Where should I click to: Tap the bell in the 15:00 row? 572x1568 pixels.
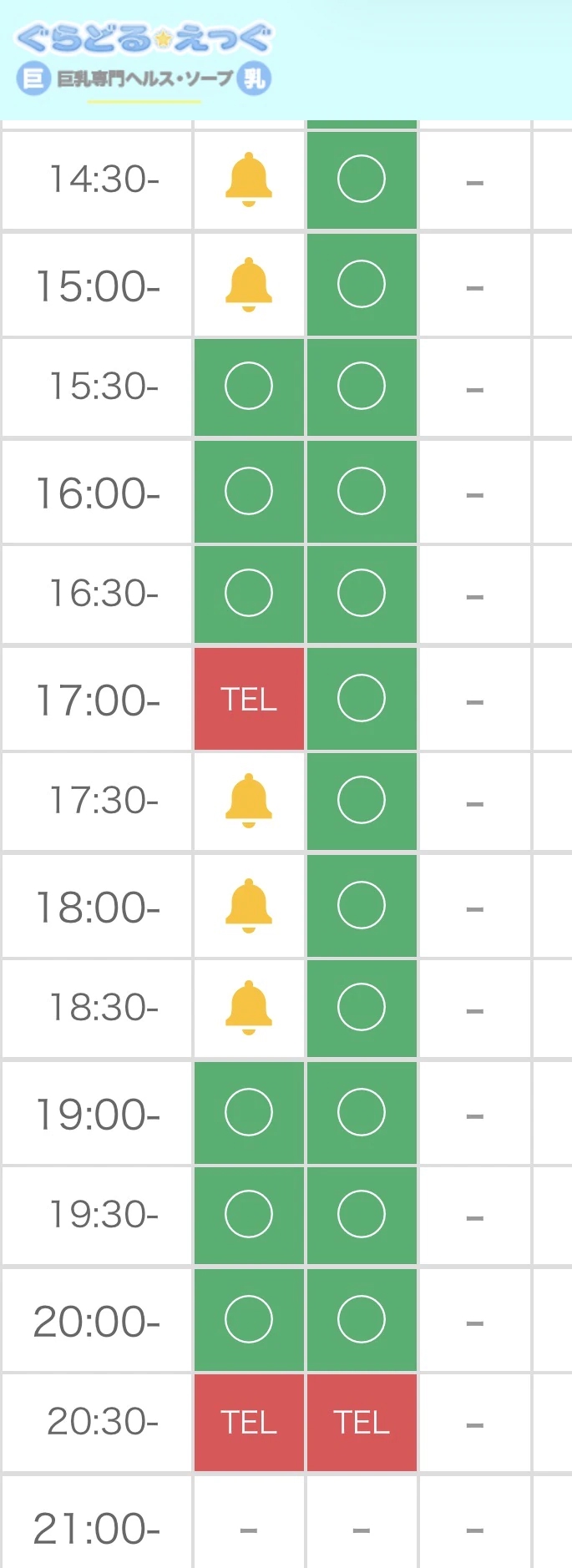(x=249, y=285)
